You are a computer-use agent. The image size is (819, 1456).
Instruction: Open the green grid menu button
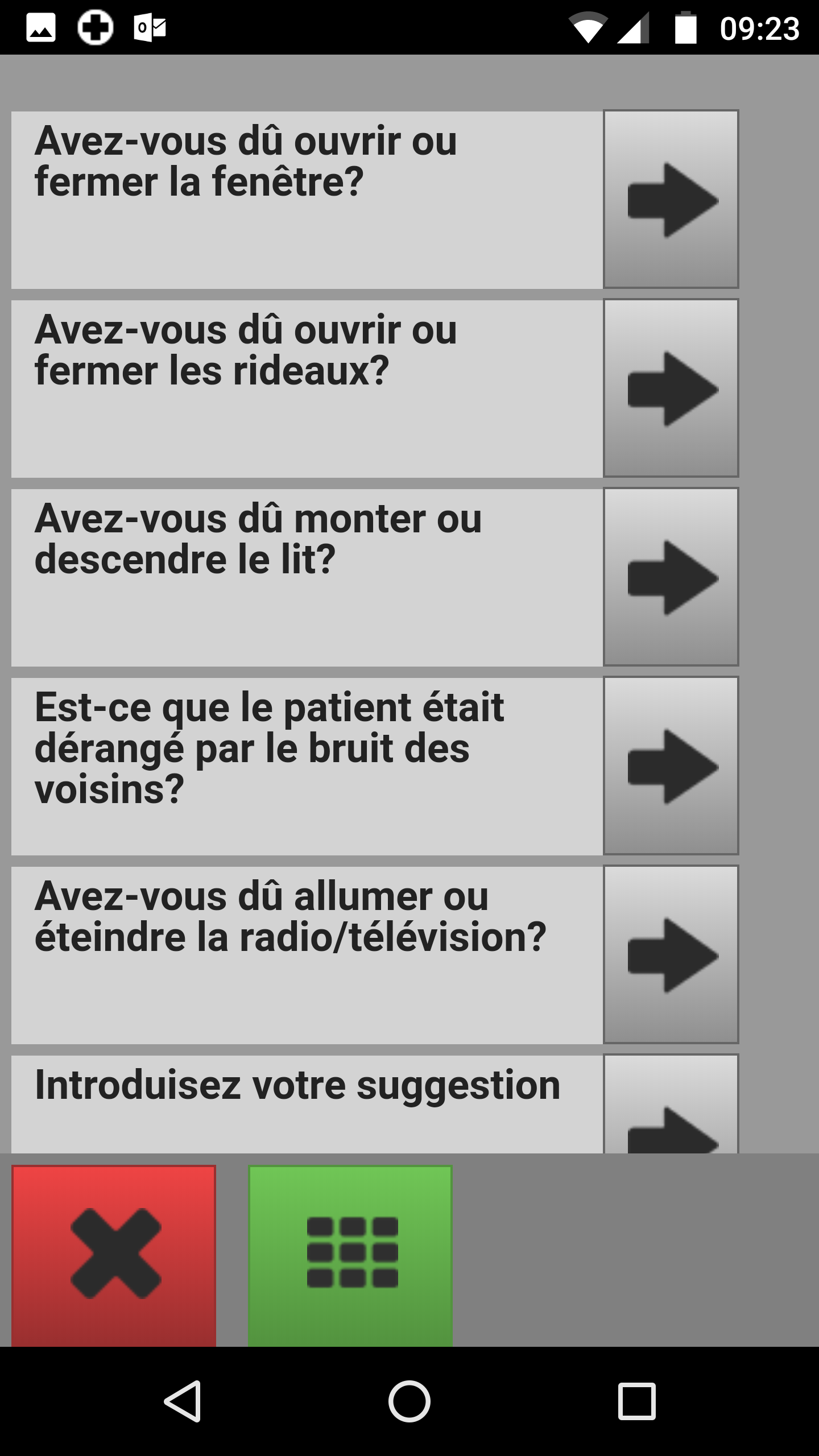pyautogui.click(x=350, y=1255)
